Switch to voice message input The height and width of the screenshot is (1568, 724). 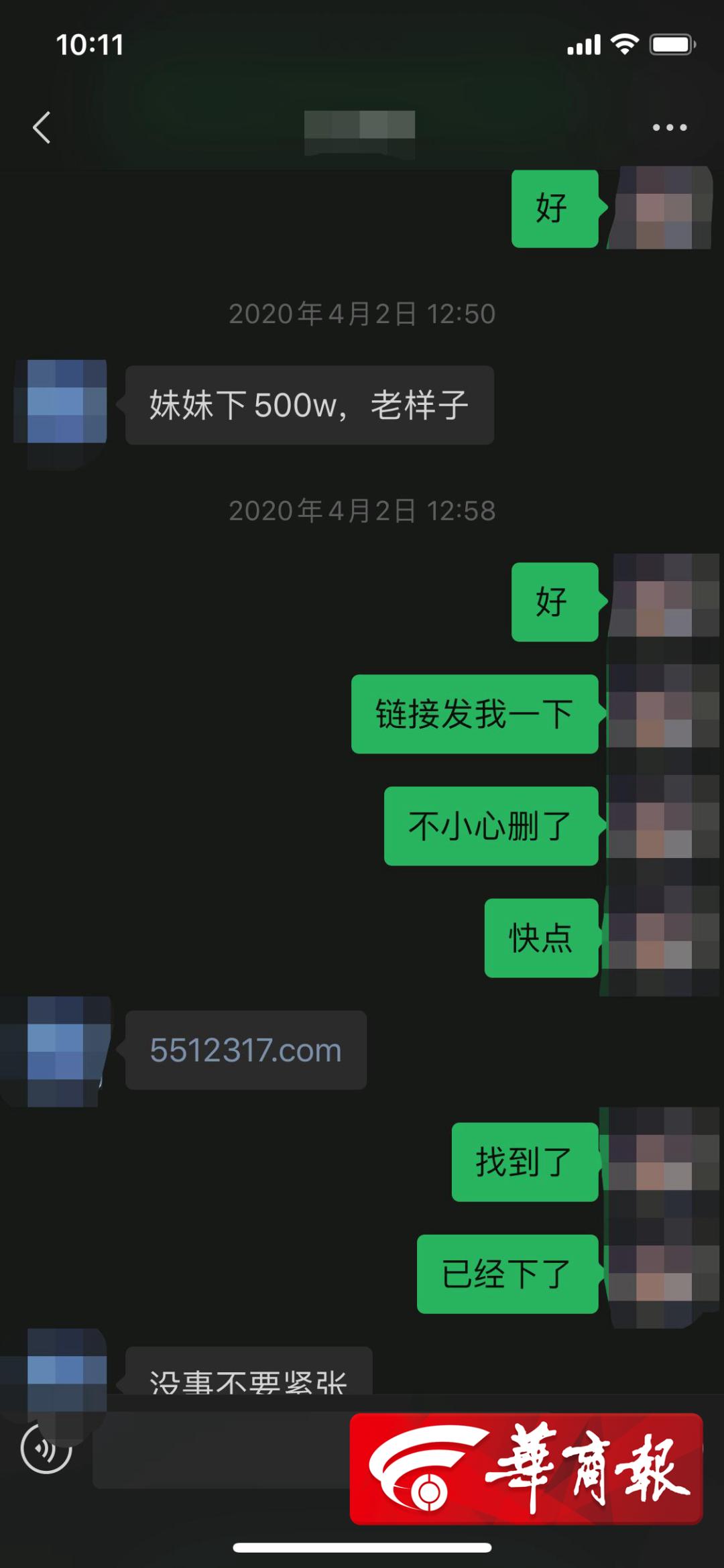pos(46,1449)
